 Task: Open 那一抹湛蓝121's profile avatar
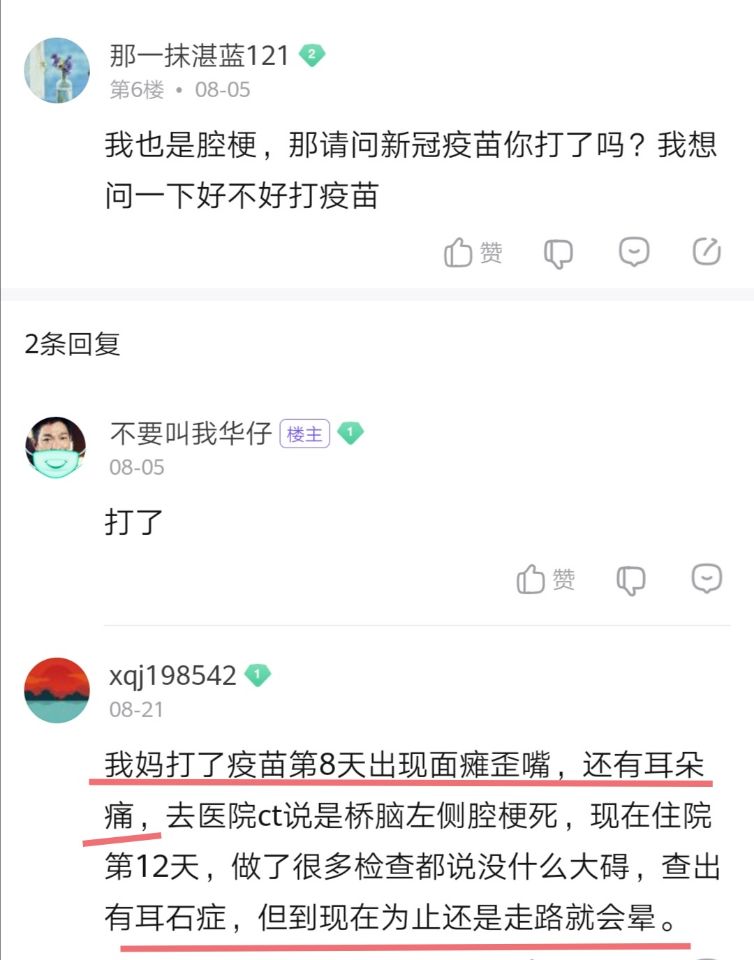57,70
